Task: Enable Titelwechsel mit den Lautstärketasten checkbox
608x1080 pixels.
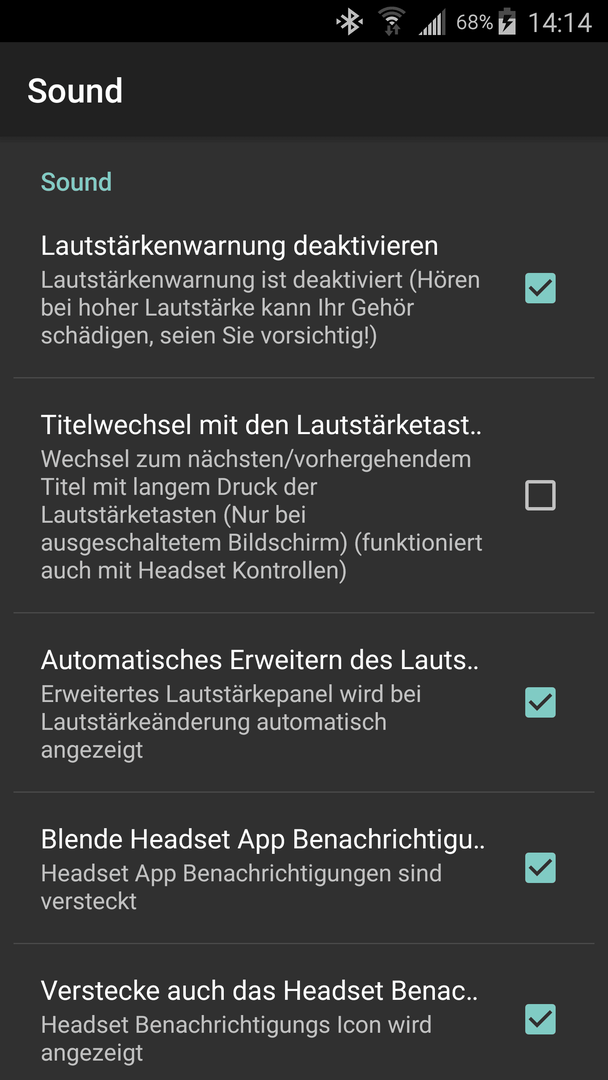Action: click(x=540, y=495)
